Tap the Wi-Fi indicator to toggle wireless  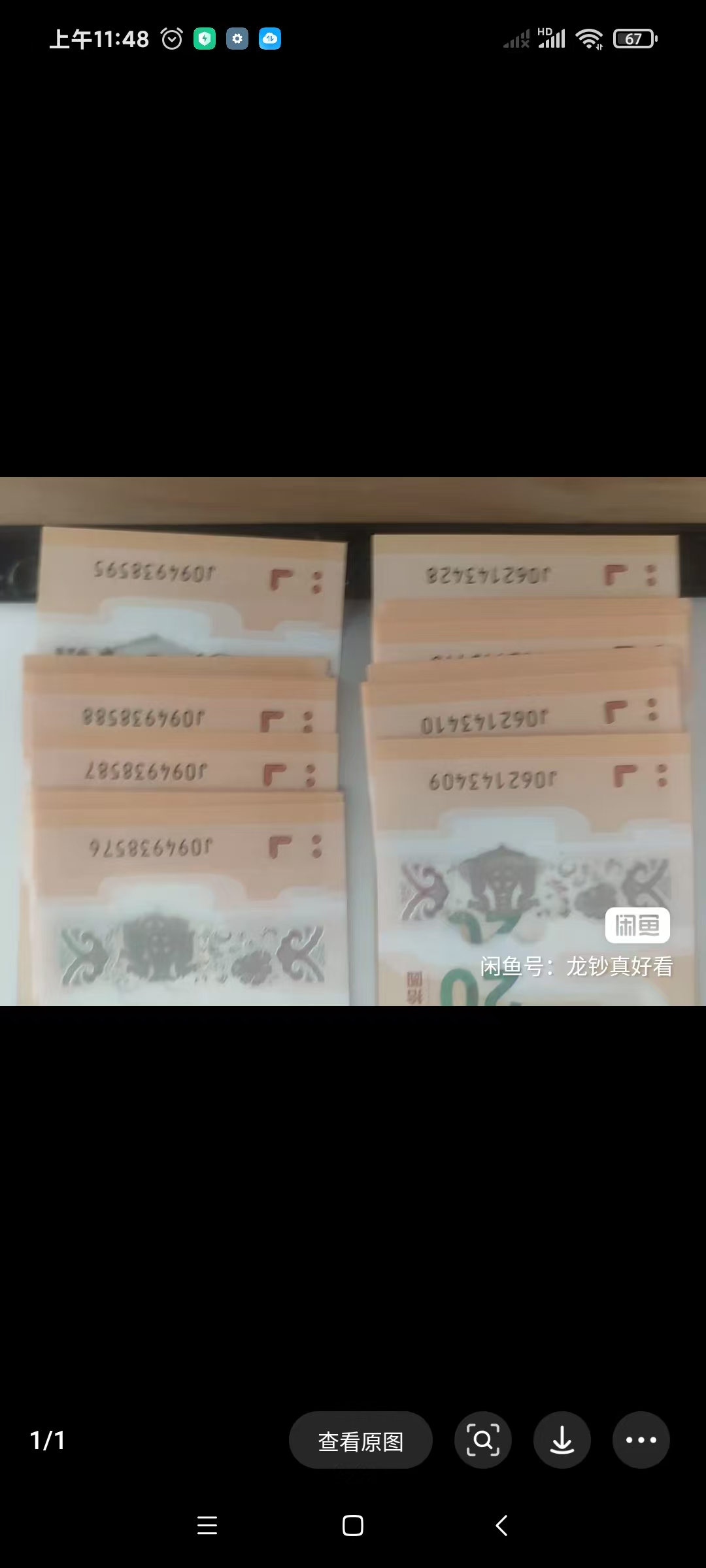click(590, 39)
